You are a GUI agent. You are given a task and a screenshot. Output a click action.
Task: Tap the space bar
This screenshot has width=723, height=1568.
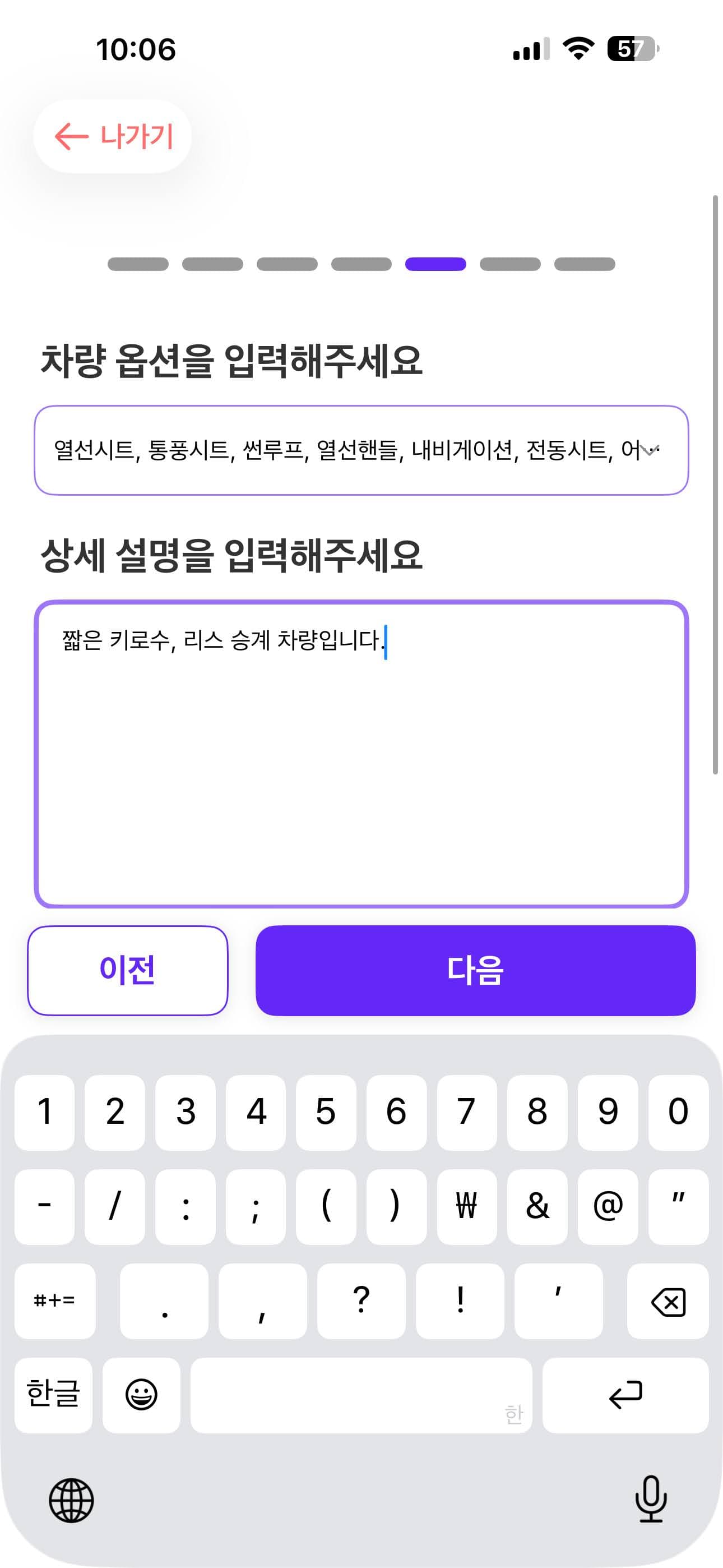360,1395
